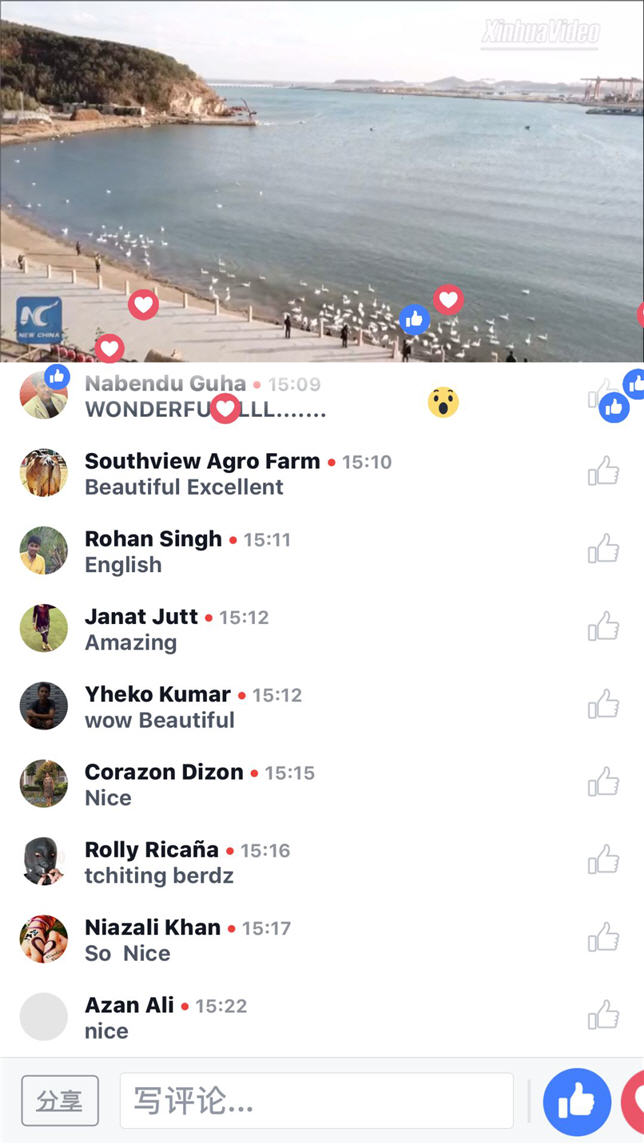Screen dimensions: 644x1144
Task: Like Rolly Ricaña's comment
Action: click(x=603, y=859)
